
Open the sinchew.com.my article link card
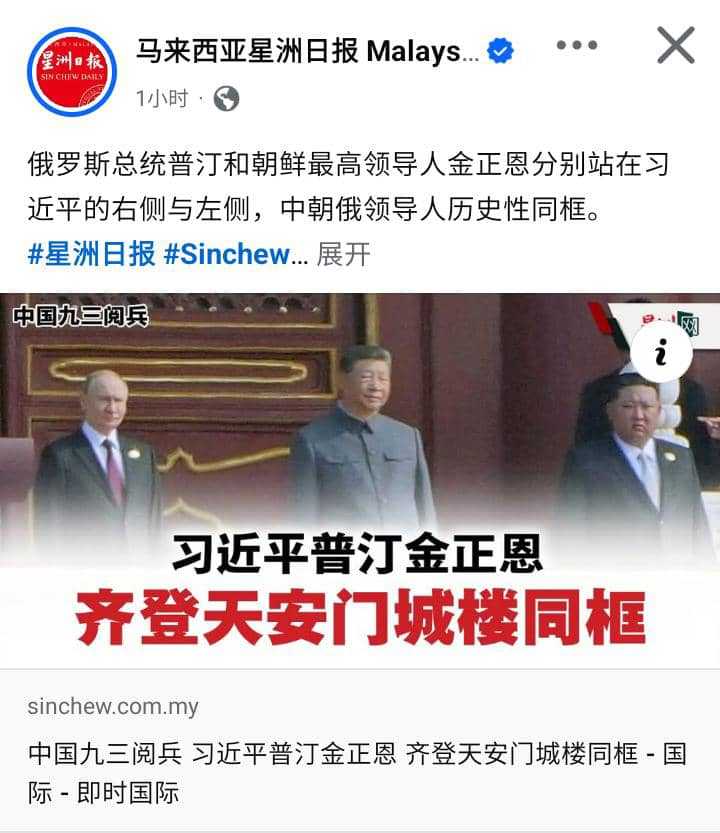(x=360, y=750)
